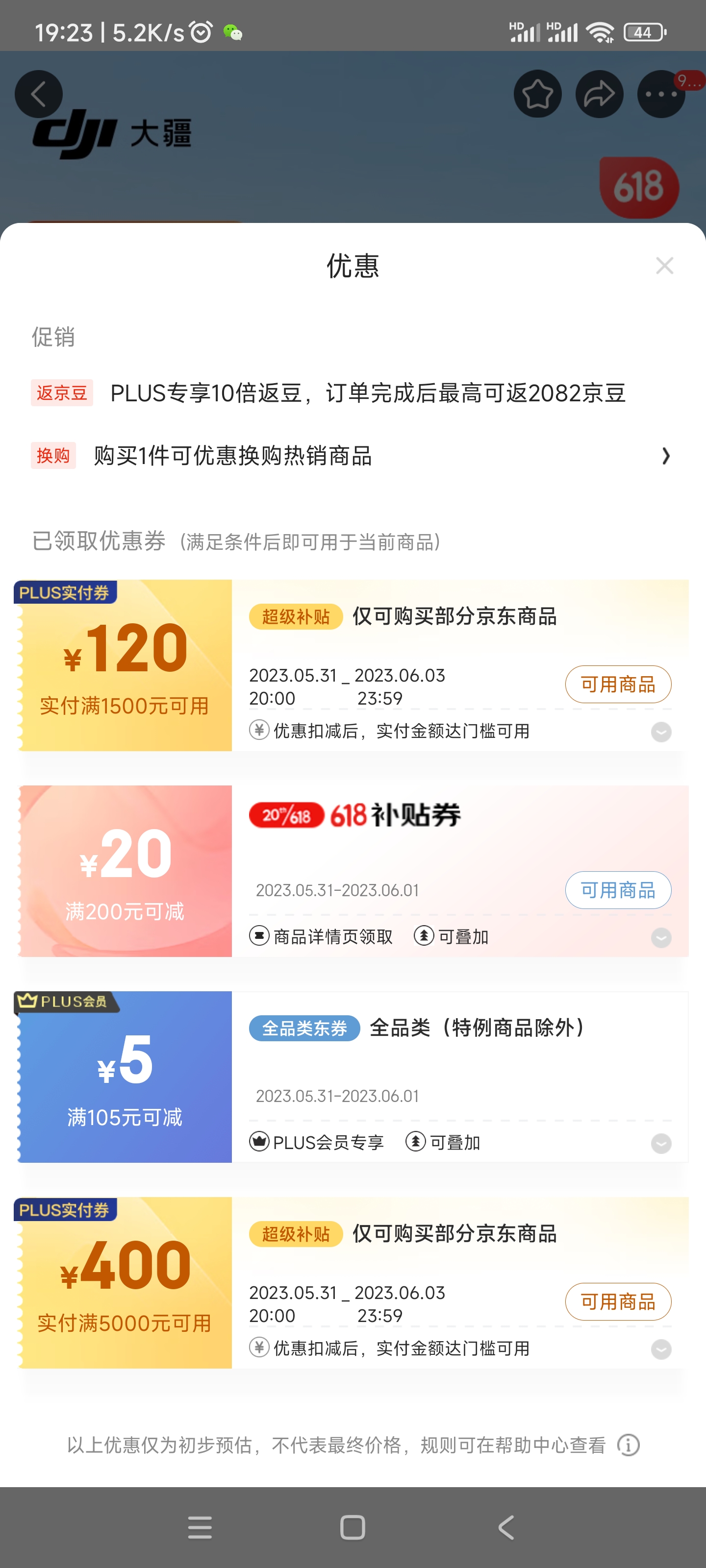The height and width of the screenshot is (1568, 706).
Task: Open the system recent apps menu
Action: (x=200, y=1527)
